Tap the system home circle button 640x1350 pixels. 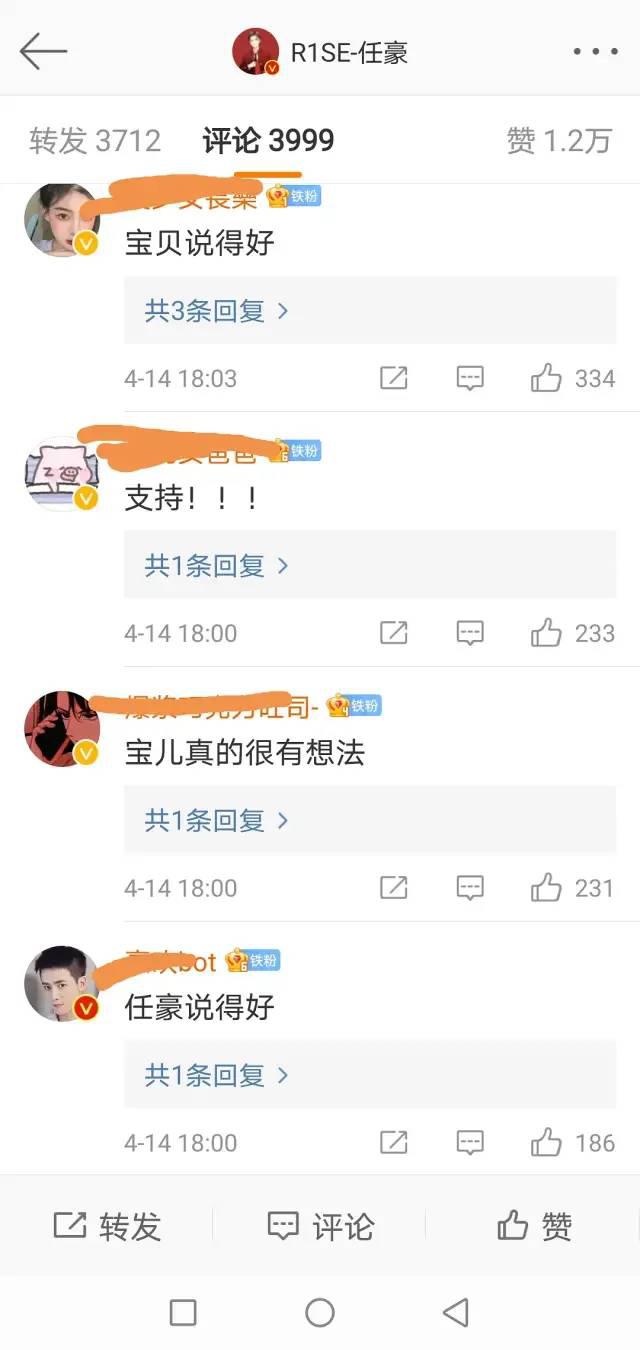pos(320,1312)
